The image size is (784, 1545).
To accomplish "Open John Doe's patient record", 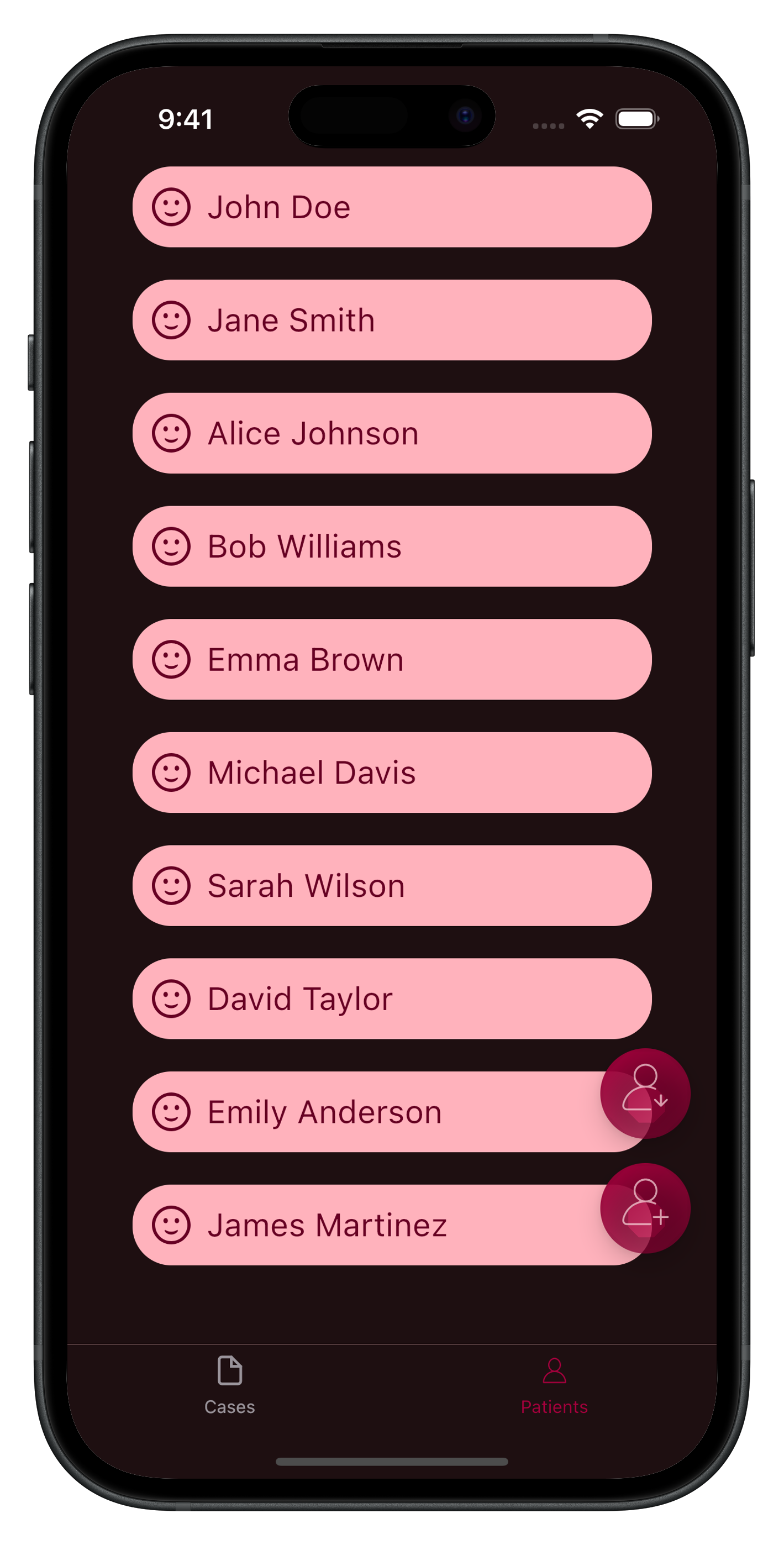I will pyautogui.click(x=391, y=207).
